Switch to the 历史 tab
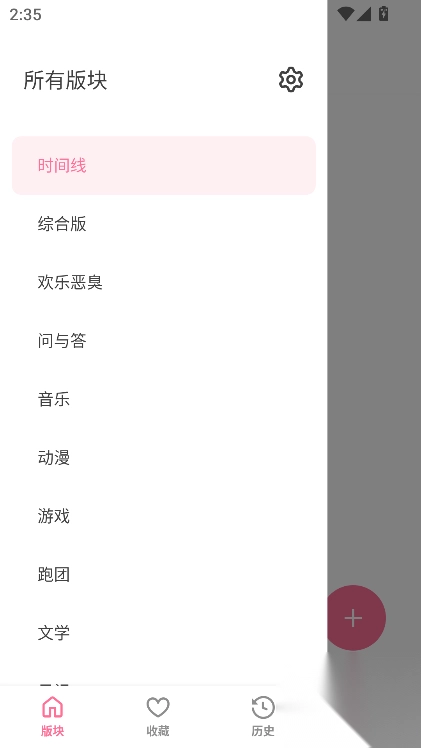 point(263,717)
